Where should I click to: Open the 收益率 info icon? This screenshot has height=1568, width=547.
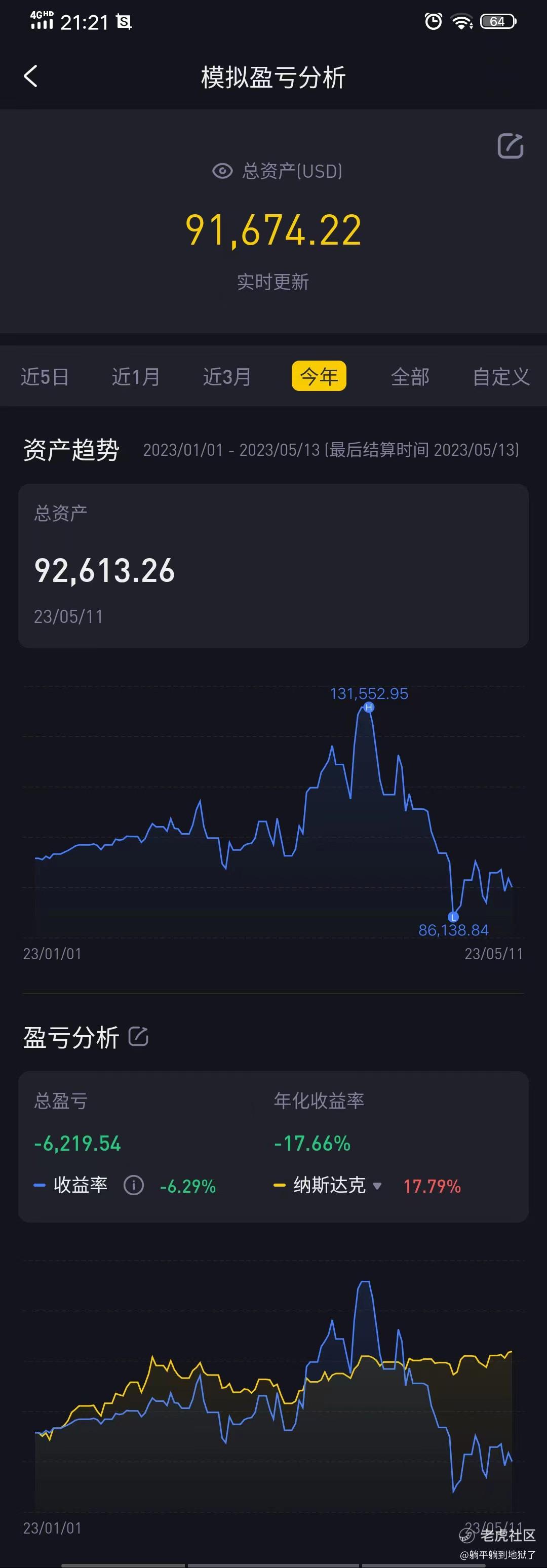133,1185
